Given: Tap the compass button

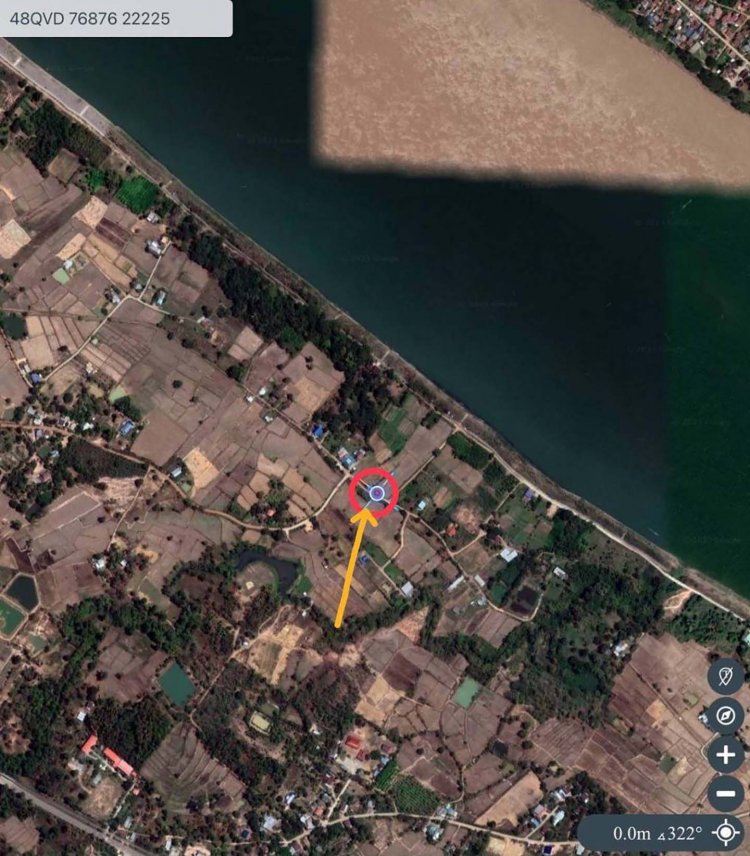Looking at the screenshot, I should [x=726, y=715].
